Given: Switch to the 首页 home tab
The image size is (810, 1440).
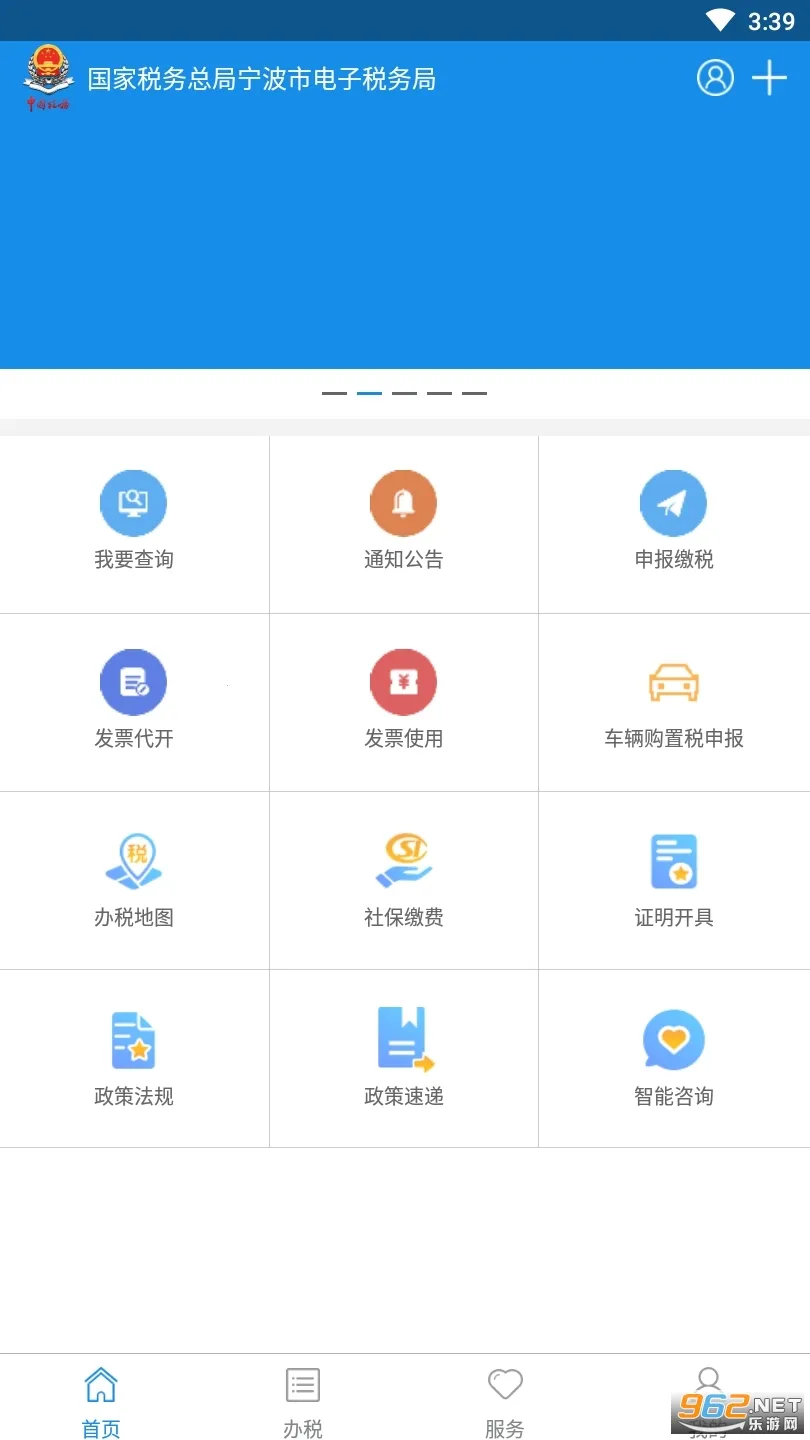Looking at the screenshot, I should pyautogui.click(x=101, y=1400).
